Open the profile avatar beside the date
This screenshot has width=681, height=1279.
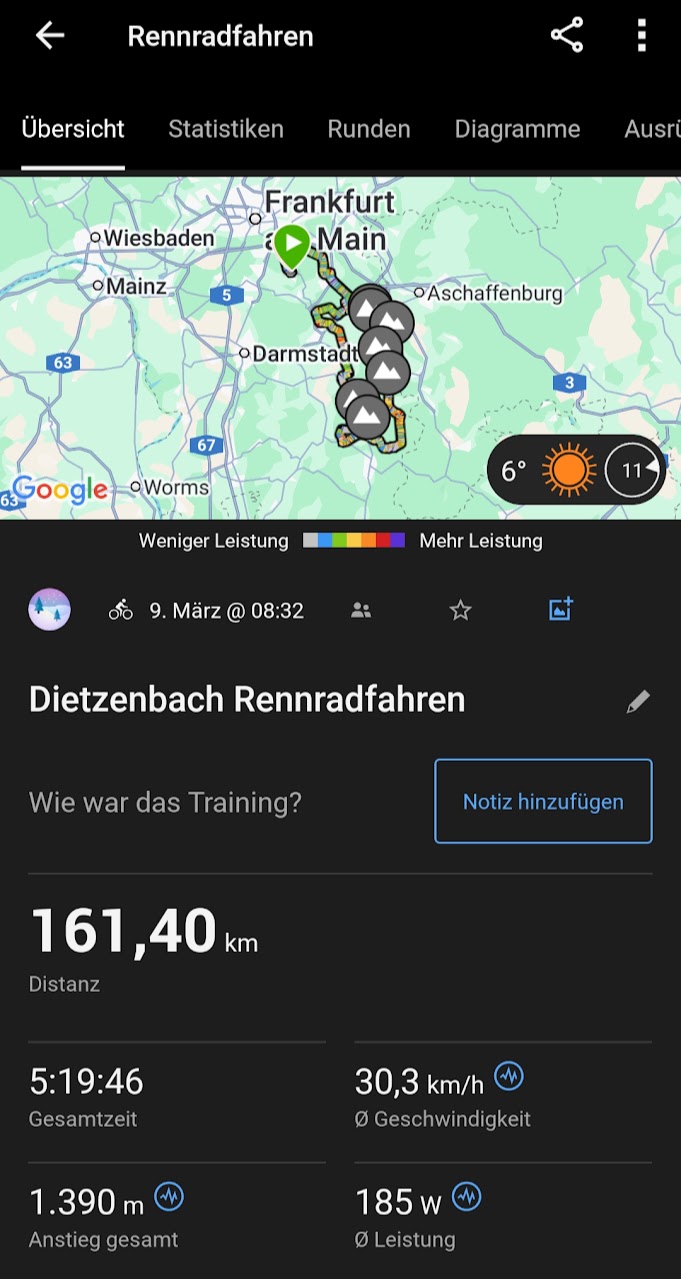tap(50, 609)
